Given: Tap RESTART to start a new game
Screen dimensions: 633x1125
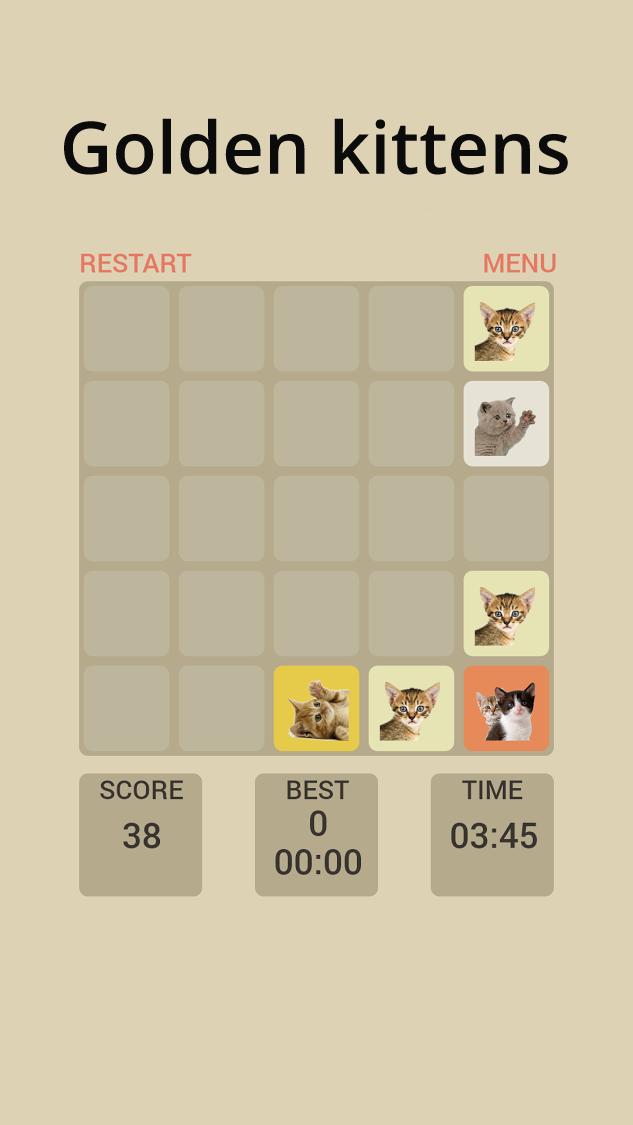Looking at the screenshot, I should [135, 263].
